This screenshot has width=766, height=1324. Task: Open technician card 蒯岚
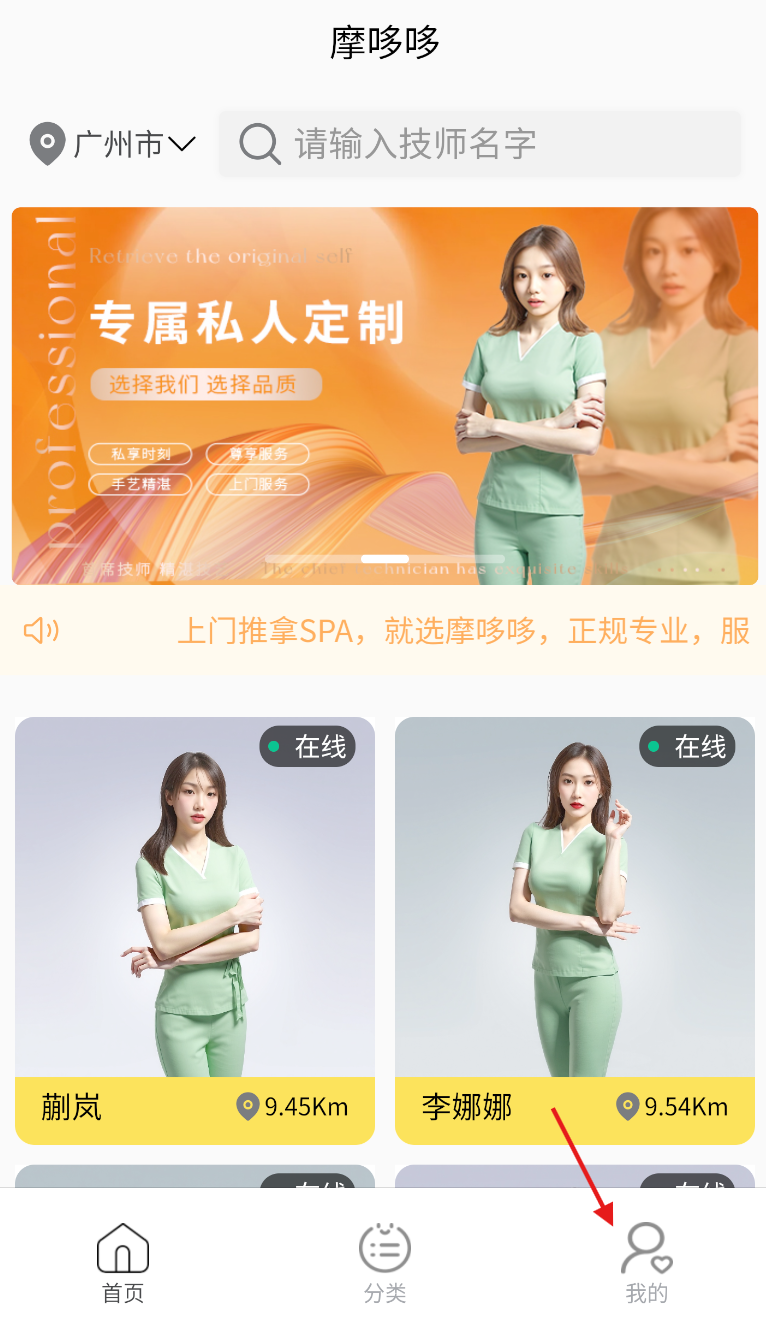coord(195,930)
